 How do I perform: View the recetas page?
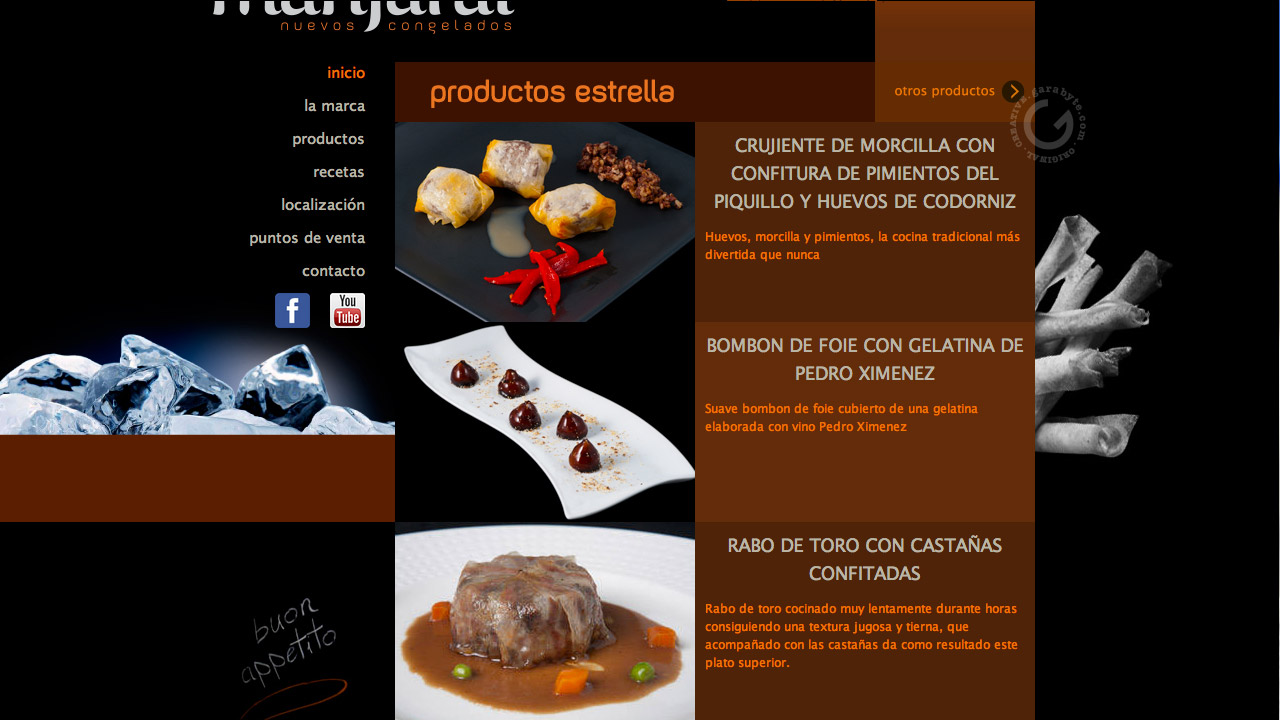point(338,172)
